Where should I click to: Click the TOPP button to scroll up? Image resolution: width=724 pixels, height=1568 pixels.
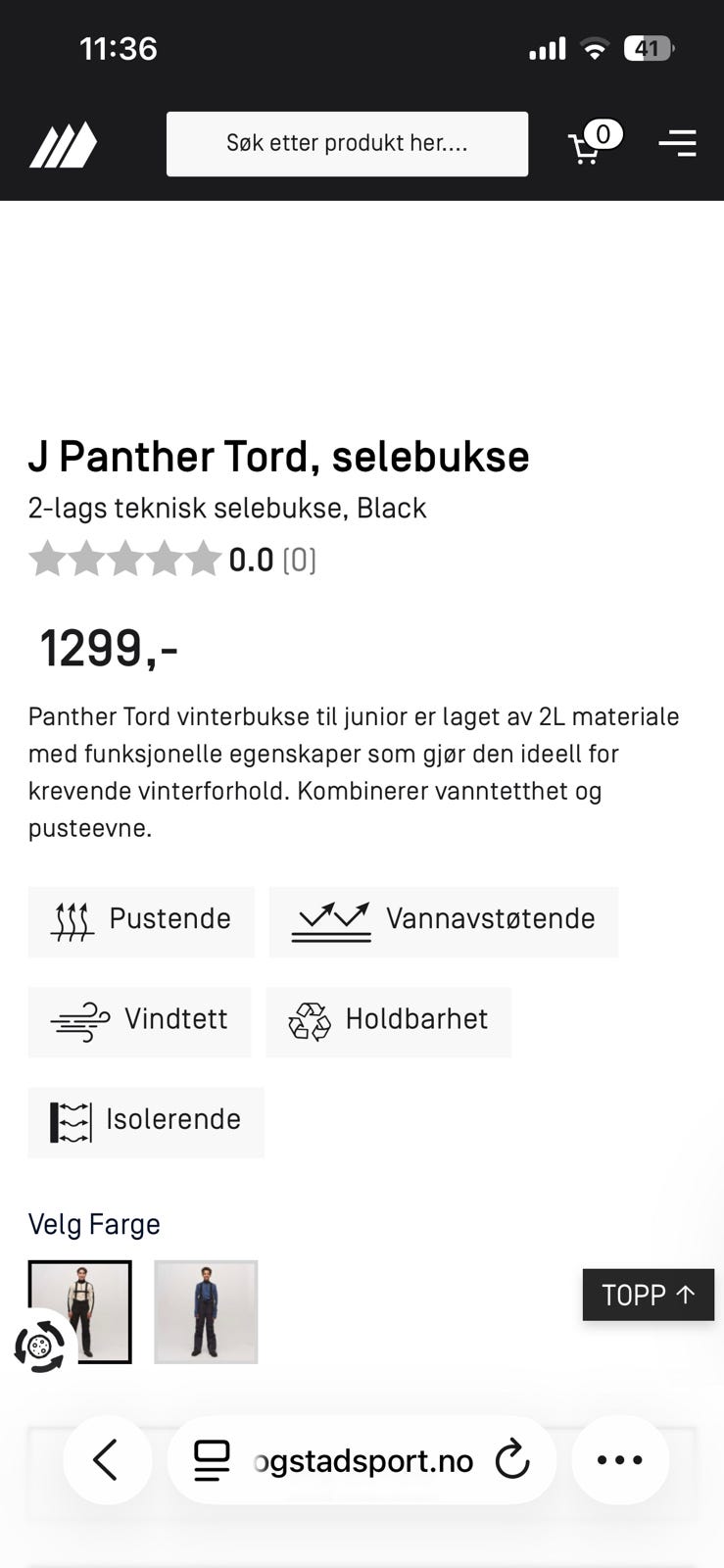pyautogui.click(x=648, y=1294)
